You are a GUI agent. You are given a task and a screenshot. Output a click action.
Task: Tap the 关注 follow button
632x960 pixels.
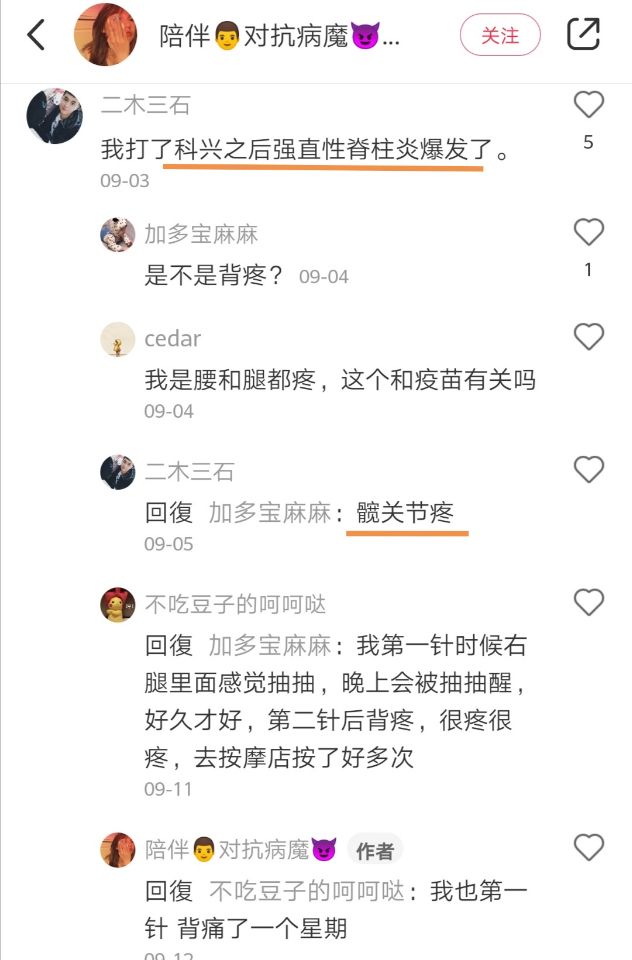point(500,36)
